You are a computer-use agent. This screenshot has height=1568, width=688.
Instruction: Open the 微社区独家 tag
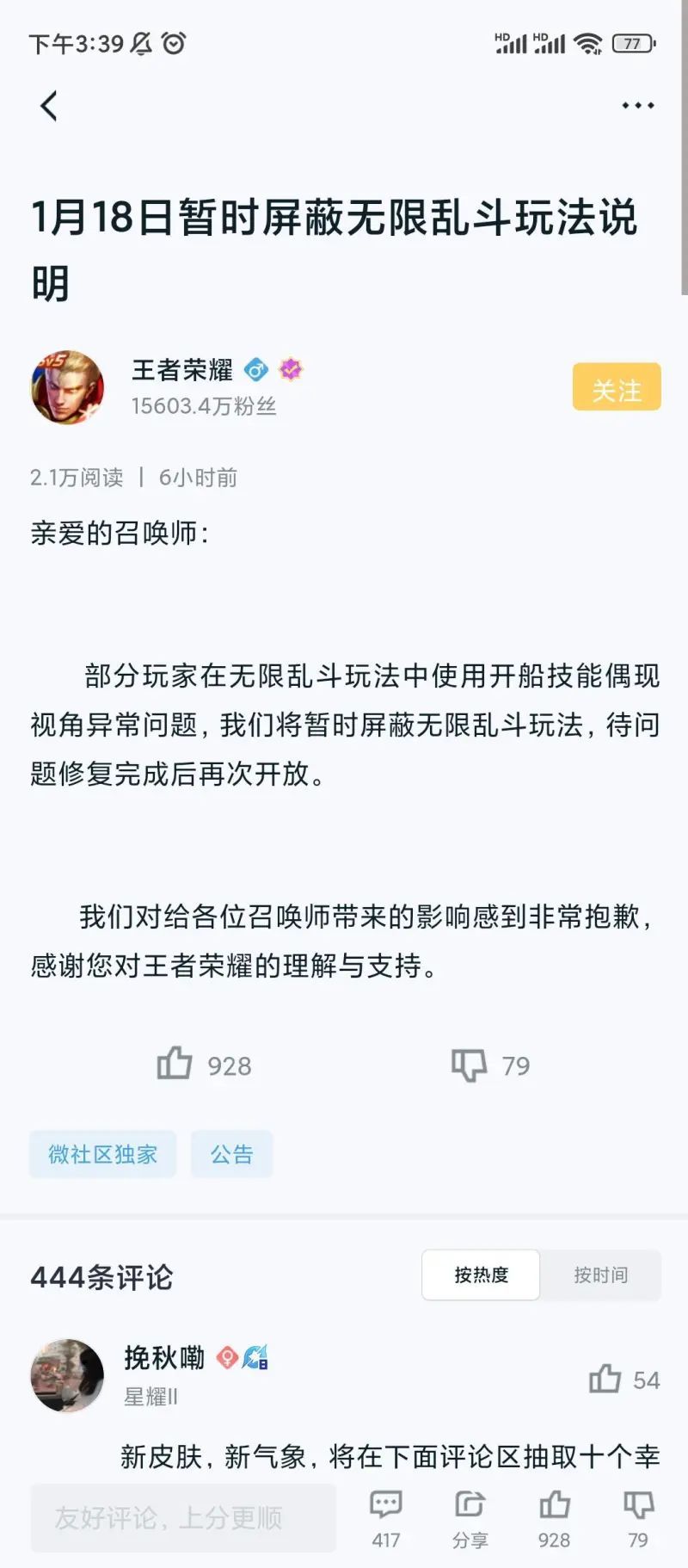tap(102, 1154)
